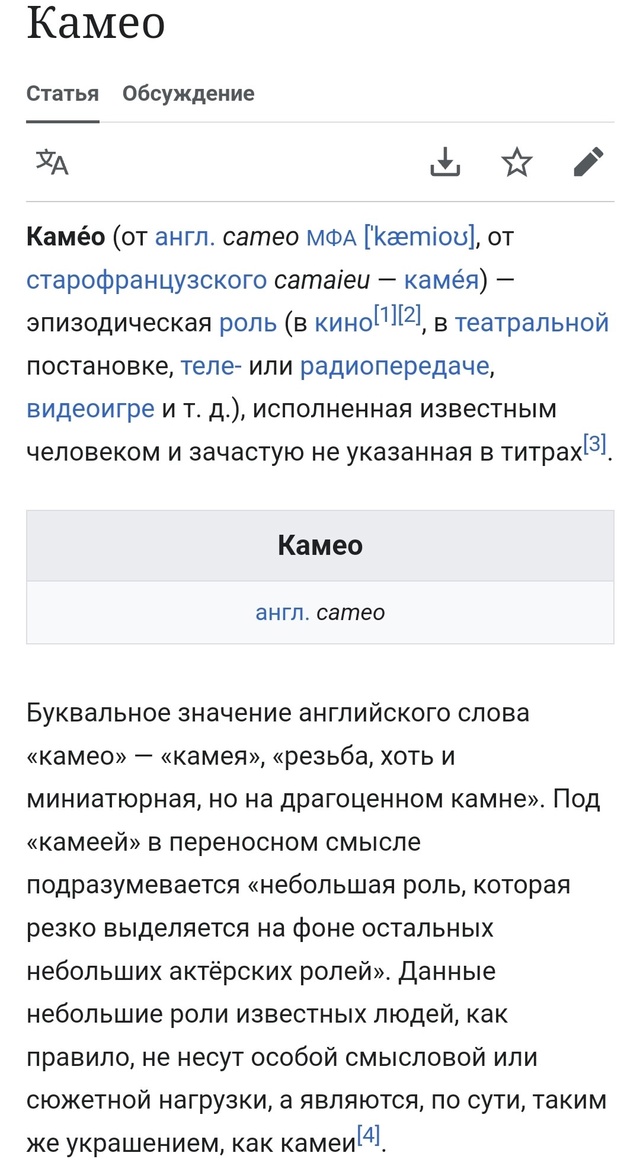Open англ. link in the Камео infobox
The height and width of the screenshot is (1175, 640).
(x=282, y=613)
